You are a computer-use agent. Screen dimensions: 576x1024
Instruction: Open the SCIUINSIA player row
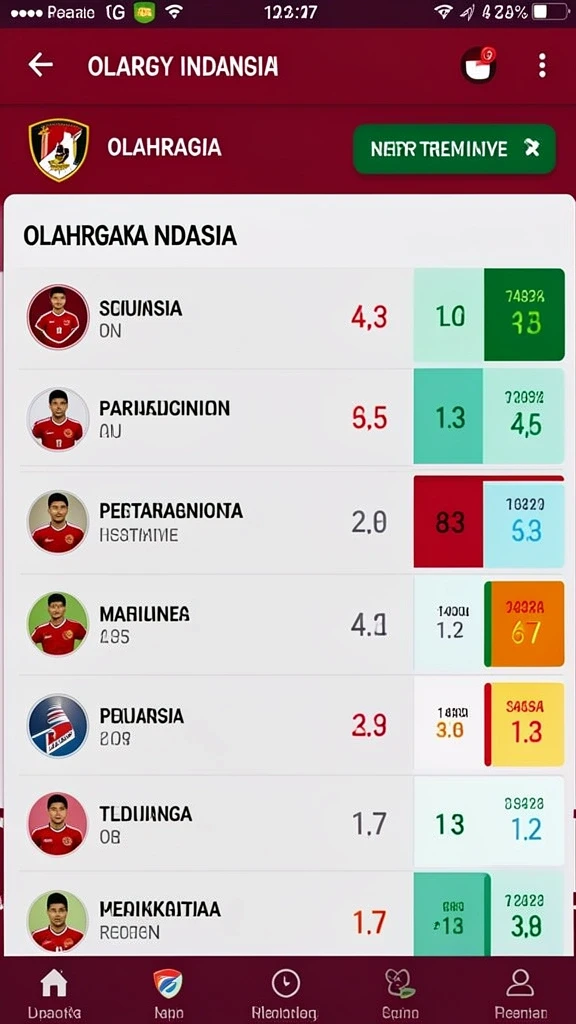click(x=291, y=317)
